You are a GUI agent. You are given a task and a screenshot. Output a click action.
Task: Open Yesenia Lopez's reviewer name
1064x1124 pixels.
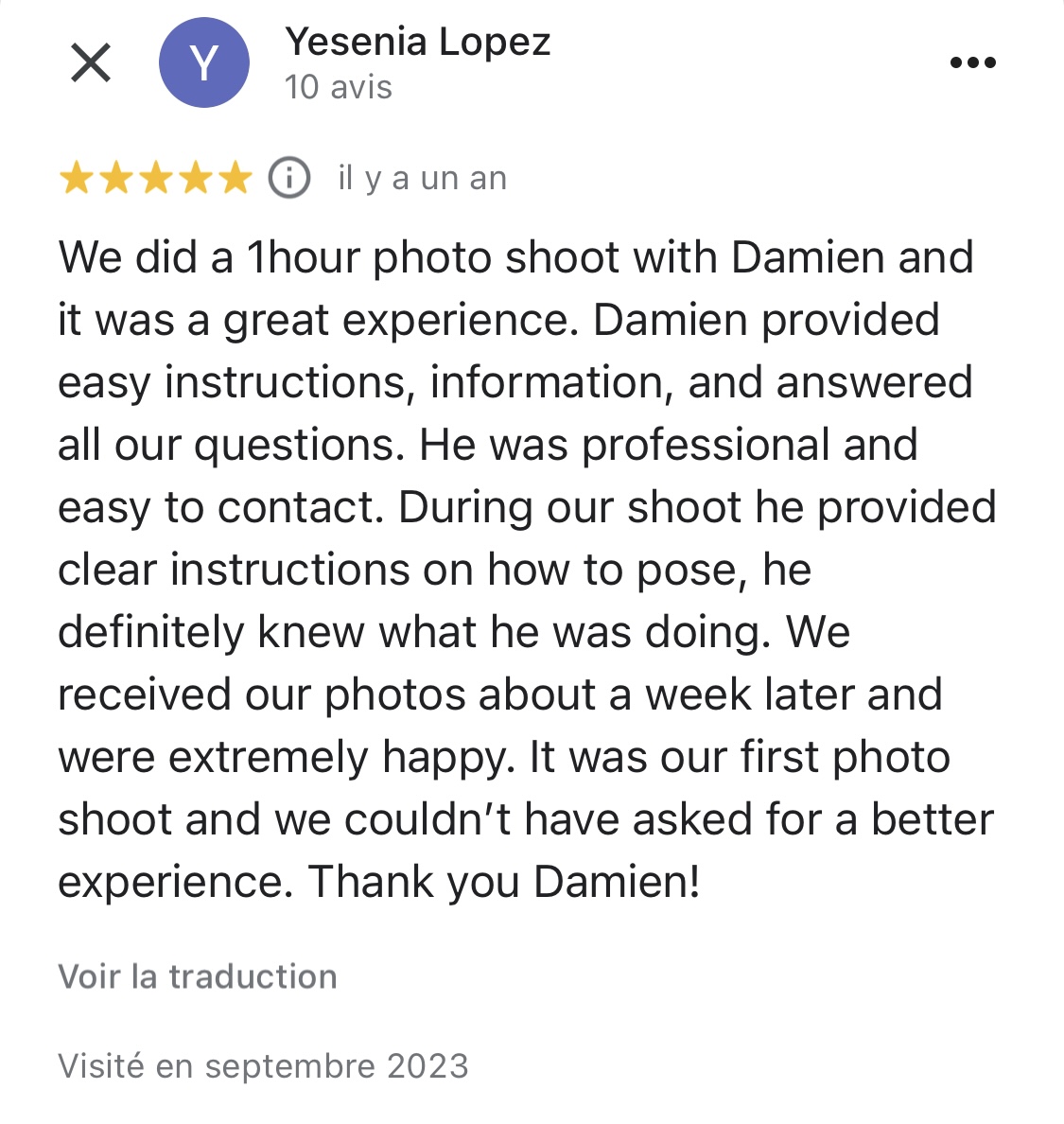click(x=417, y=43)
